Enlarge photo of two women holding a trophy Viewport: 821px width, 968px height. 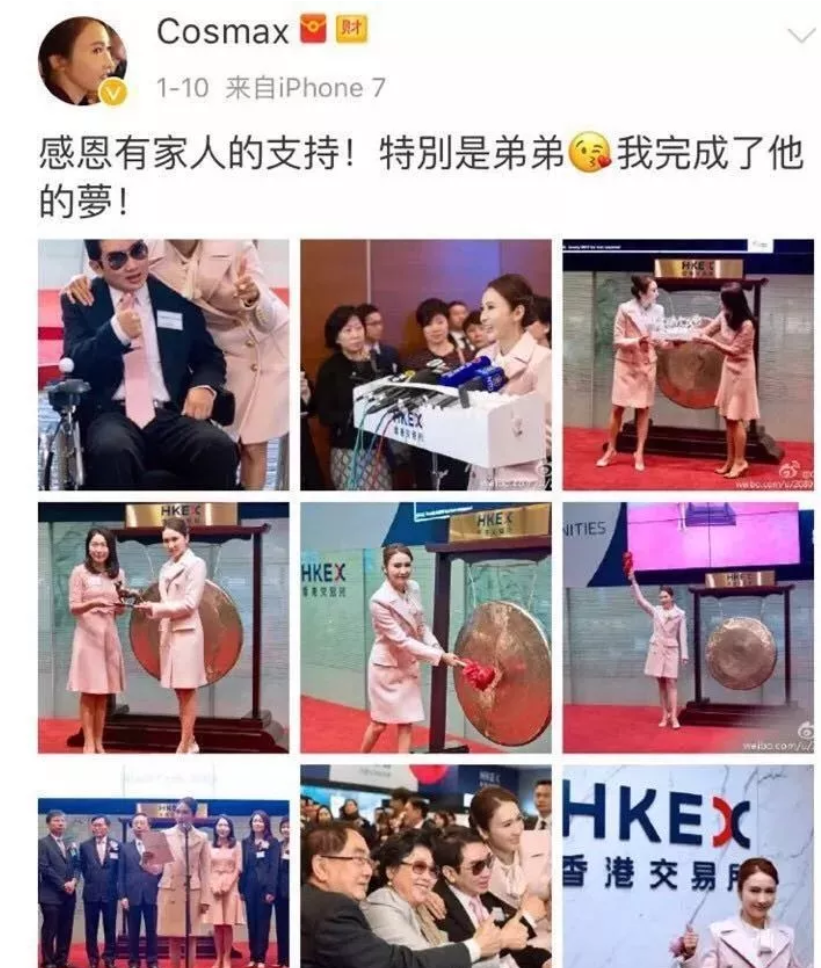(163, 627)
